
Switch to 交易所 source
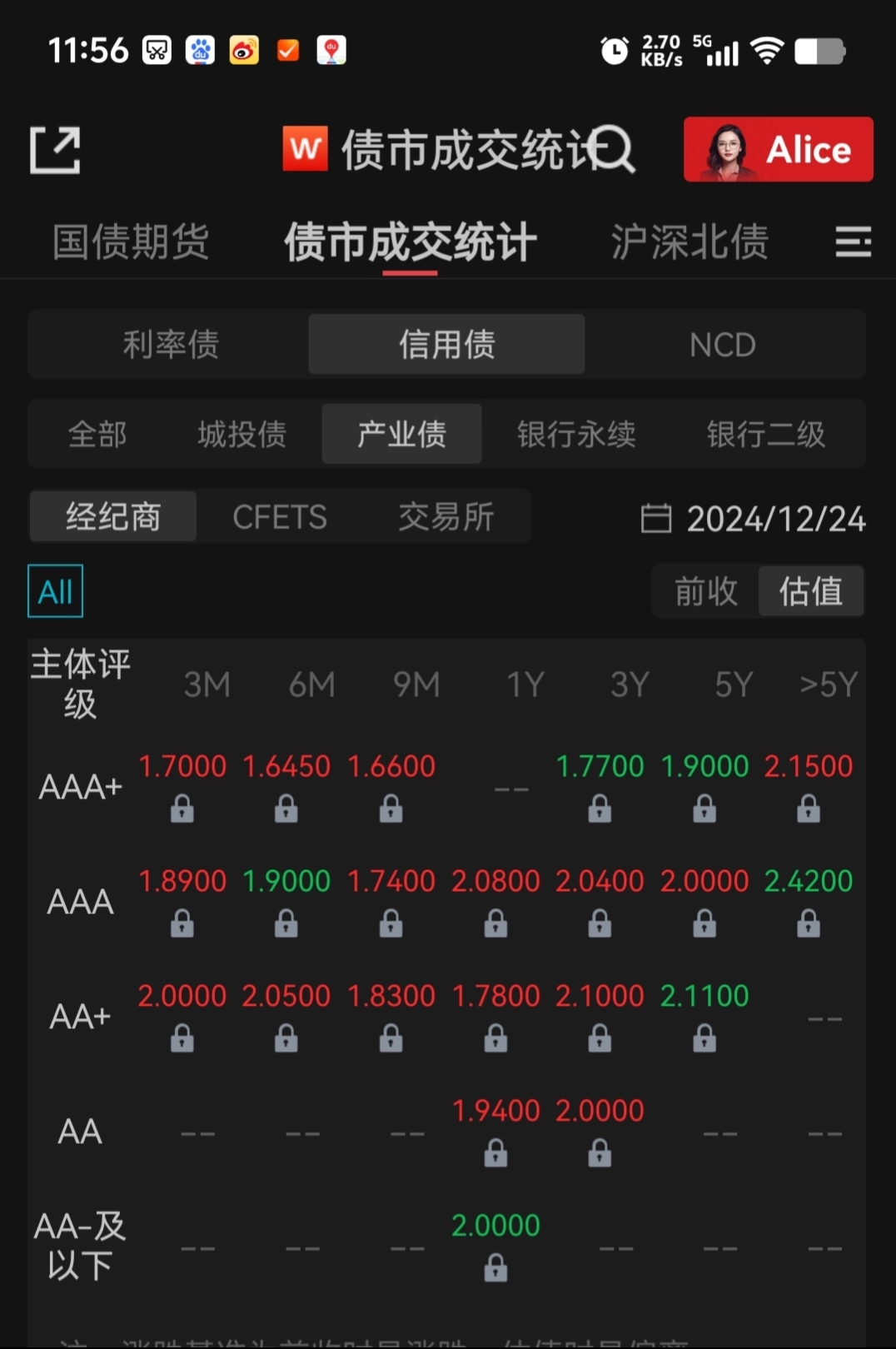(x=446, y=516)
